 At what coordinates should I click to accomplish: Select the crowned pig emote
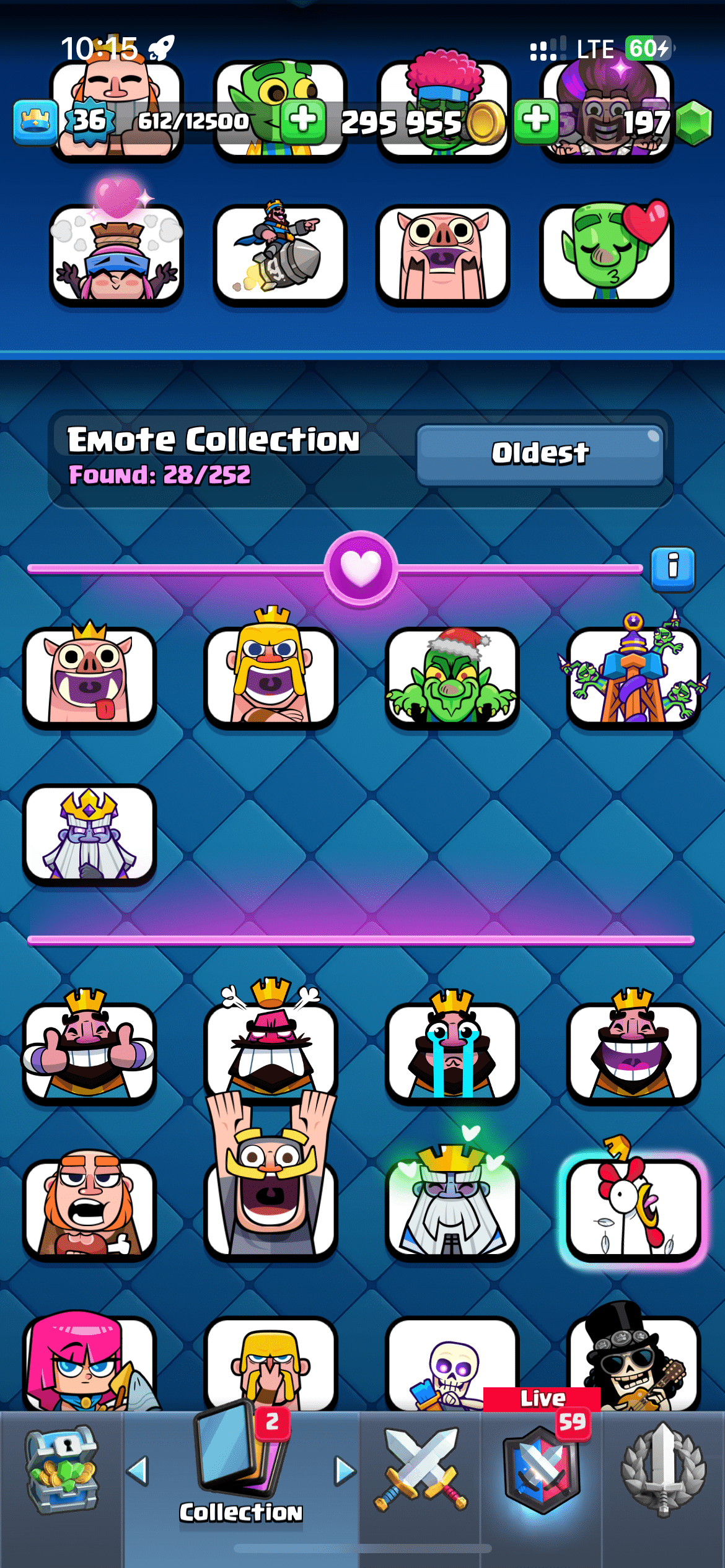[x=89, y=676]
